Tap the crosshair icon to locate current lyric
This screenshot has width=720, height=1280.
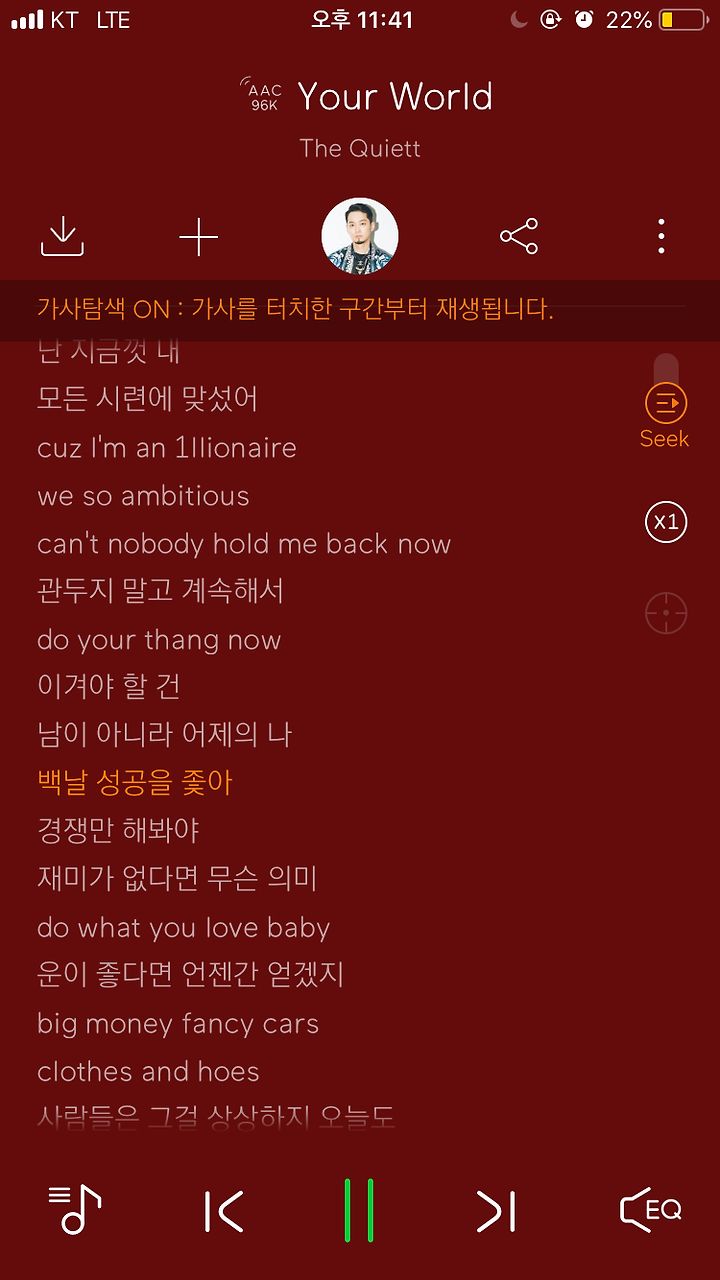click(x=666, y=613)
